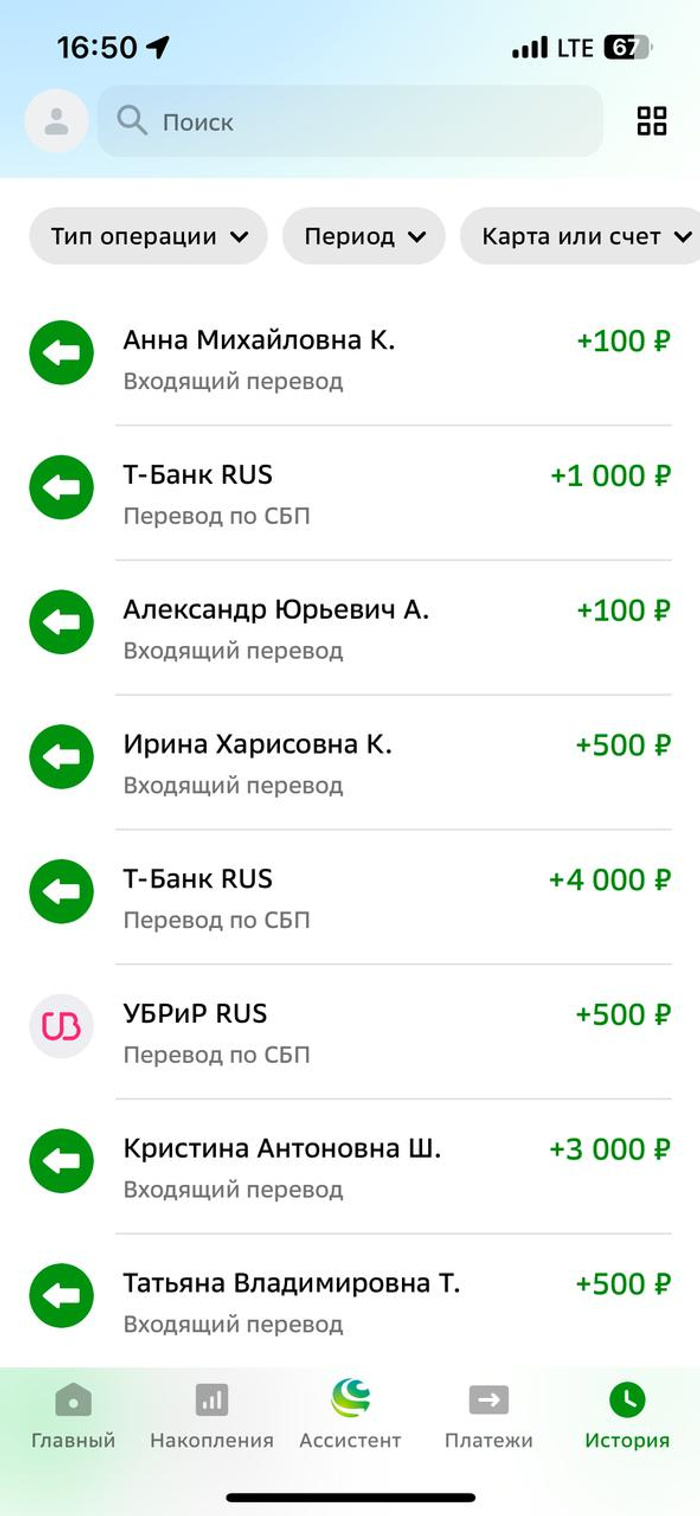This screenshot has height=1516, width=700.
Task: Open the +1 000 ₽ Т-Банк transfer
Action: click(x=350, y=493)
